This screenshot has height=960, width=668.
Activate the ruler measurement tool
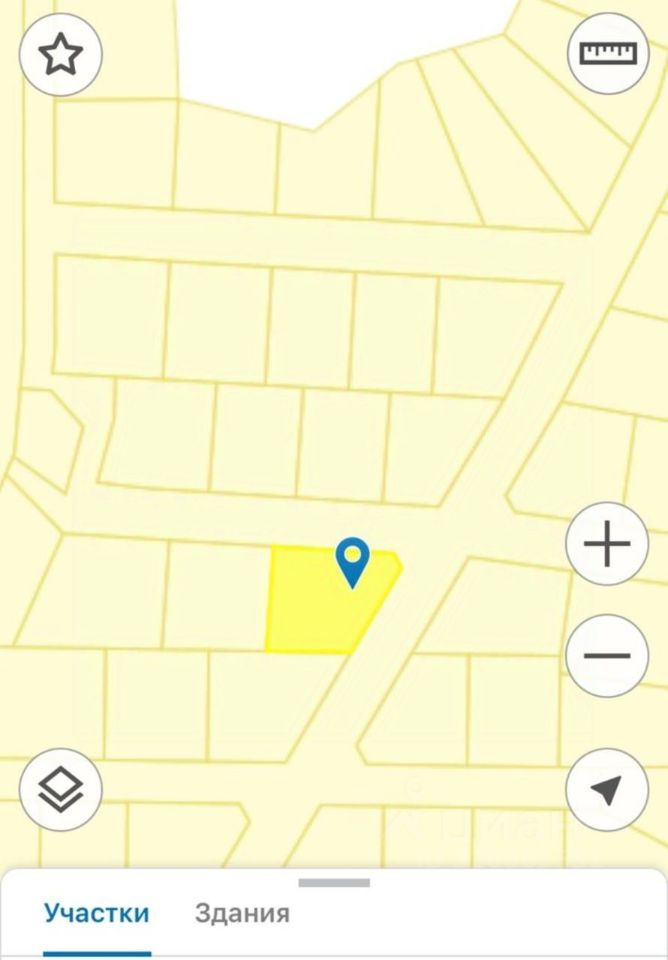(608, 53)
